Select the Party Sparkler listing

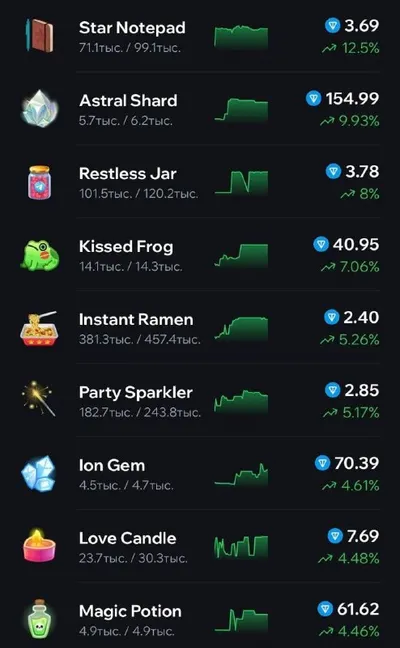(x=200, y=400)
